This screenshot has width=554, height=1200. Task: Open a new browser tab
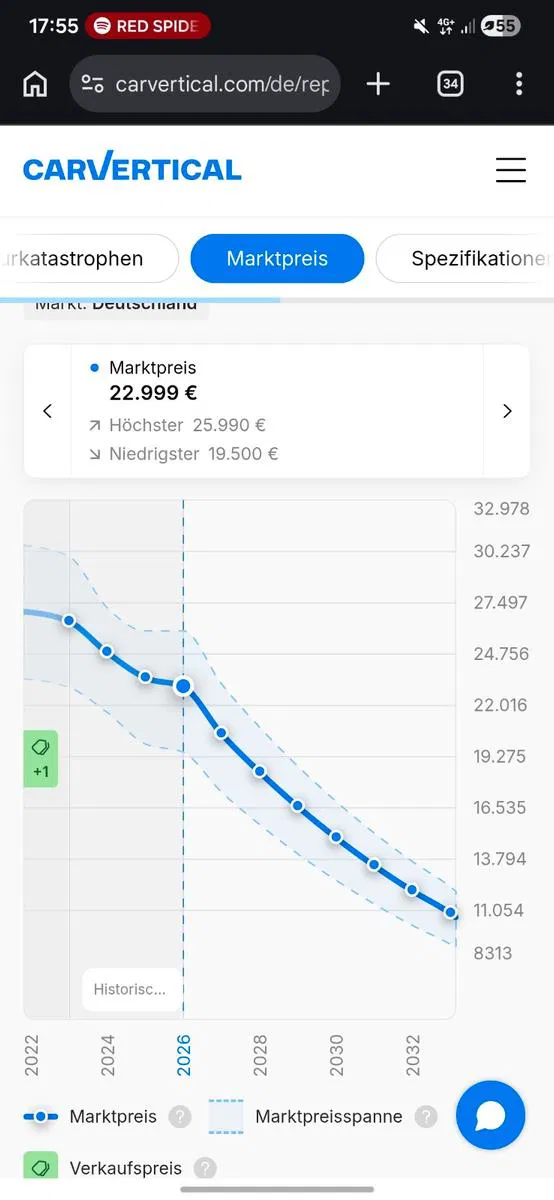378,84
